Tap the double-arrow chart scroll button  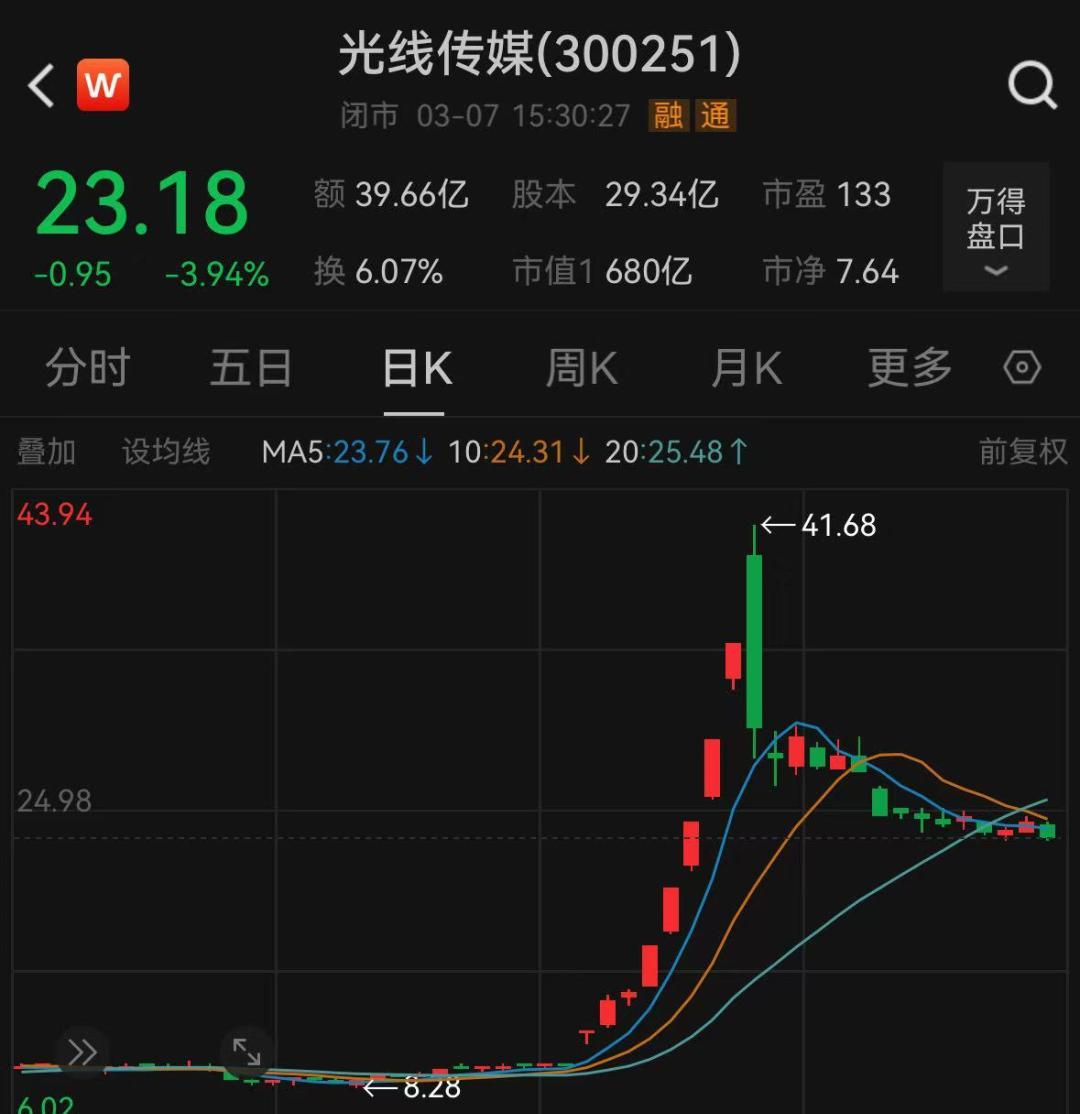point(82,1052)
